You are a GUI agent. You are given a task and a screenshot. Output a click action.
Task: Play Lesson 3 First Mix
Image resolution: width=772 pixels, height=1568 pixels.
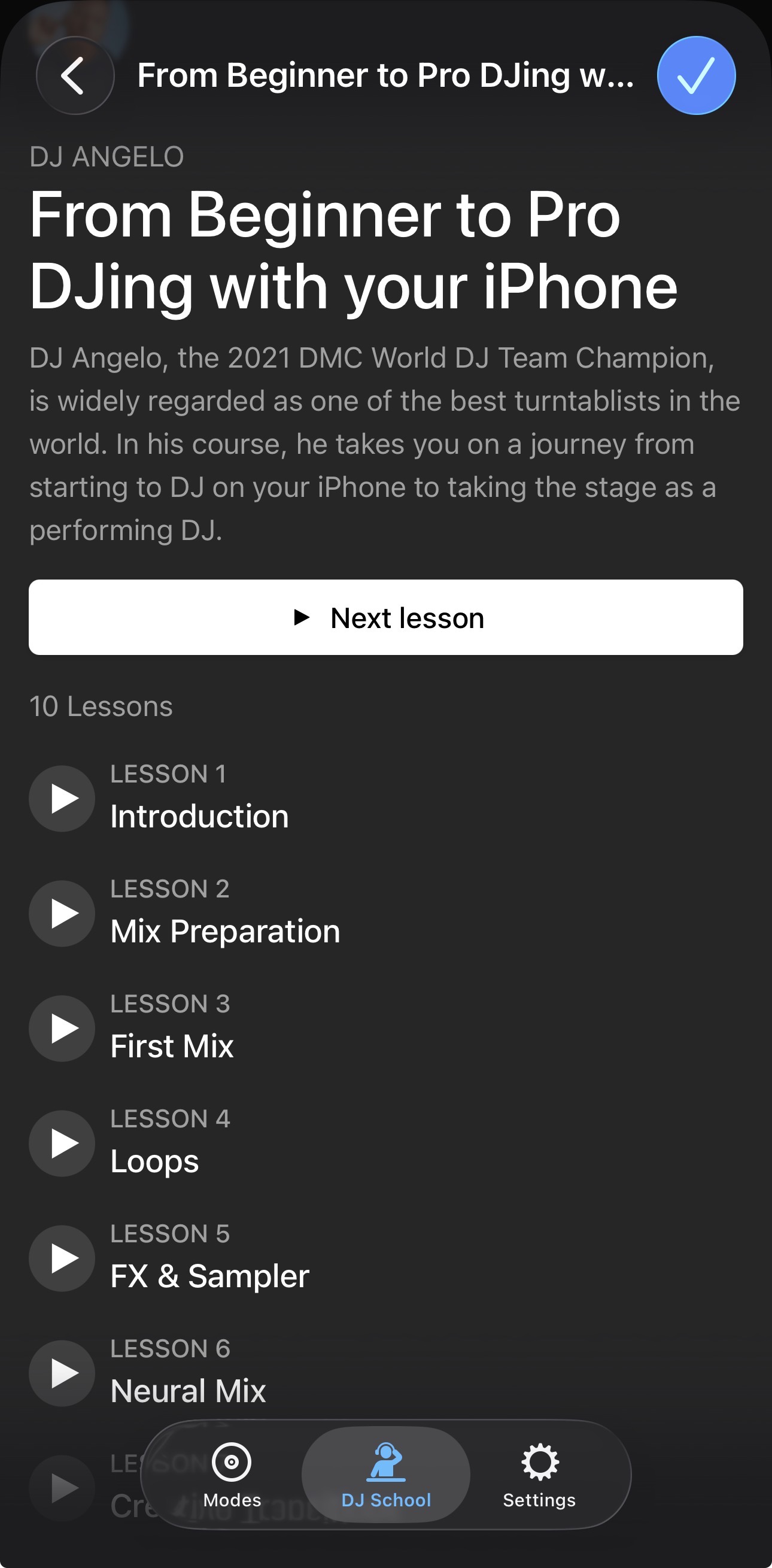(62, 1028)
